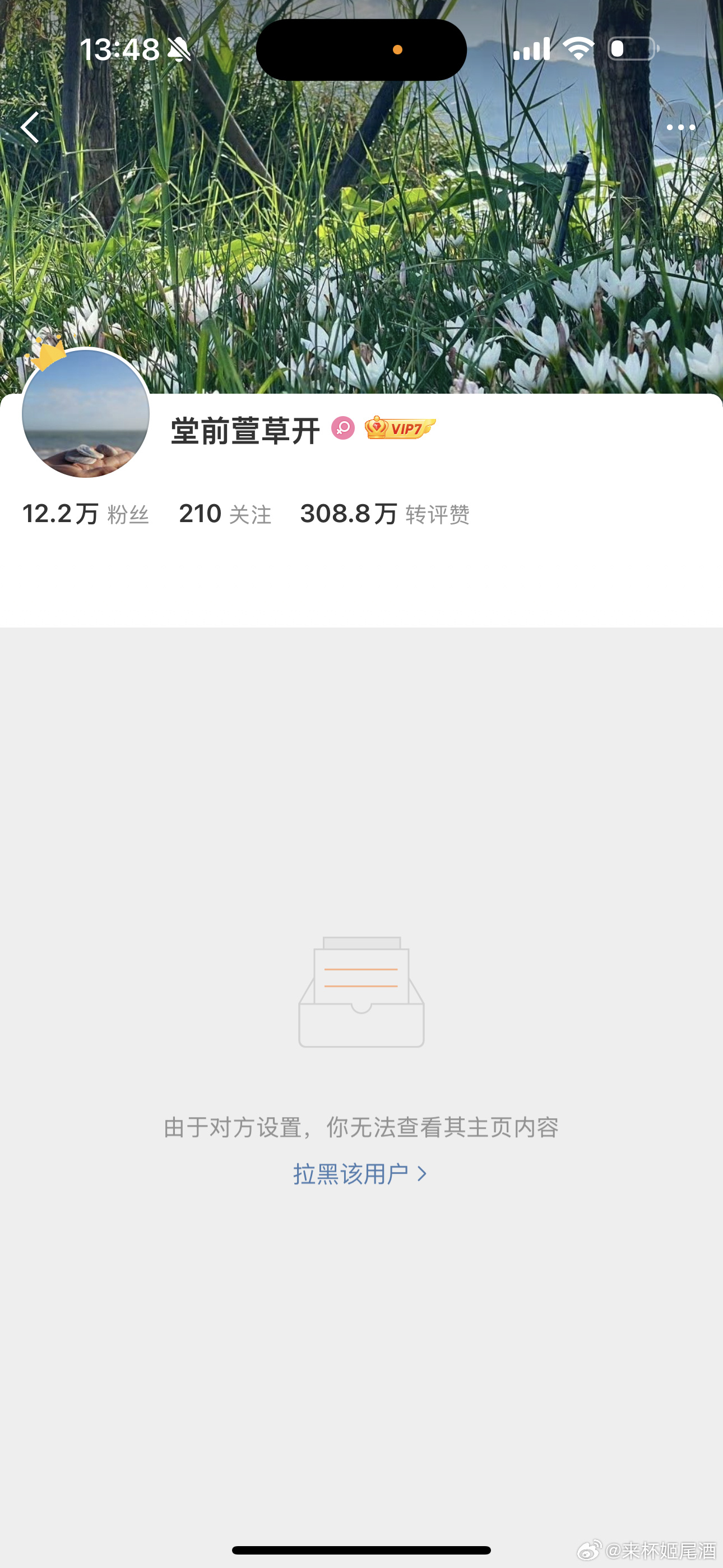The height and width of the screenshot is (1568, 723).
Task: Go back using the top-left arrow
Action: [x=29, y=127]
